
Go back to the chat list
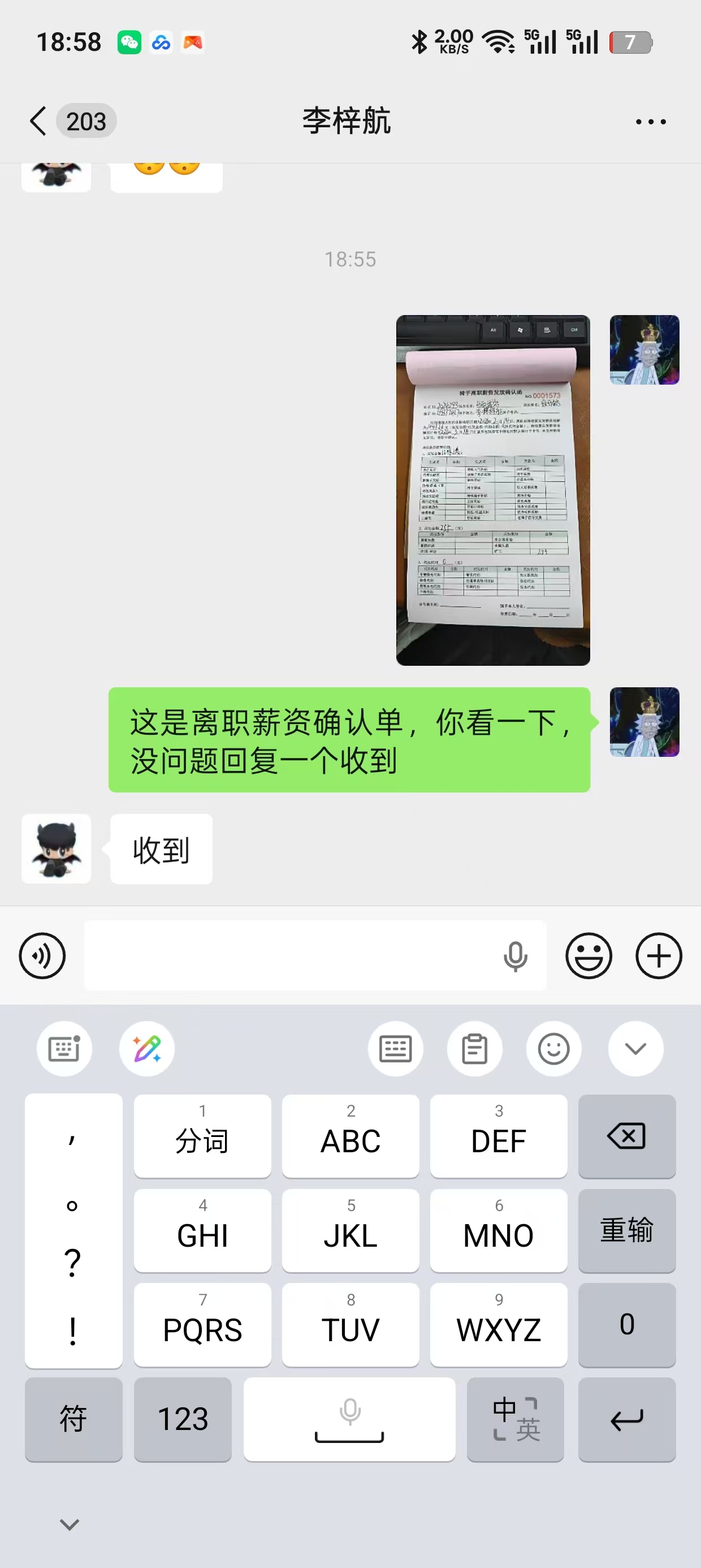(x=38, y=121)
